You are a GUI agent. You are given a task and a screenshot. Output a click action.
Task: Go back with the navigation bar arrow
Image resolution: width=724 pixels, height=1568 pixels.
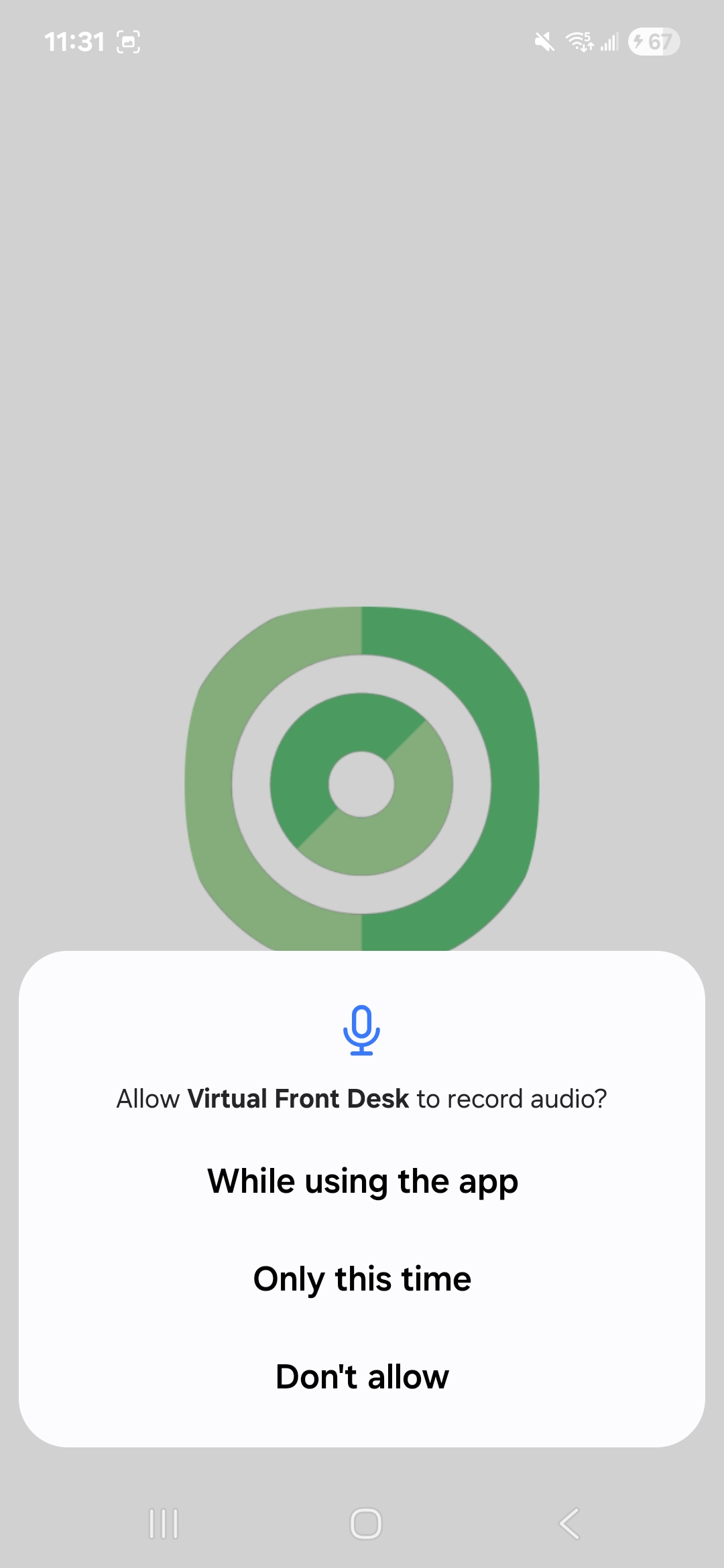569,1524
